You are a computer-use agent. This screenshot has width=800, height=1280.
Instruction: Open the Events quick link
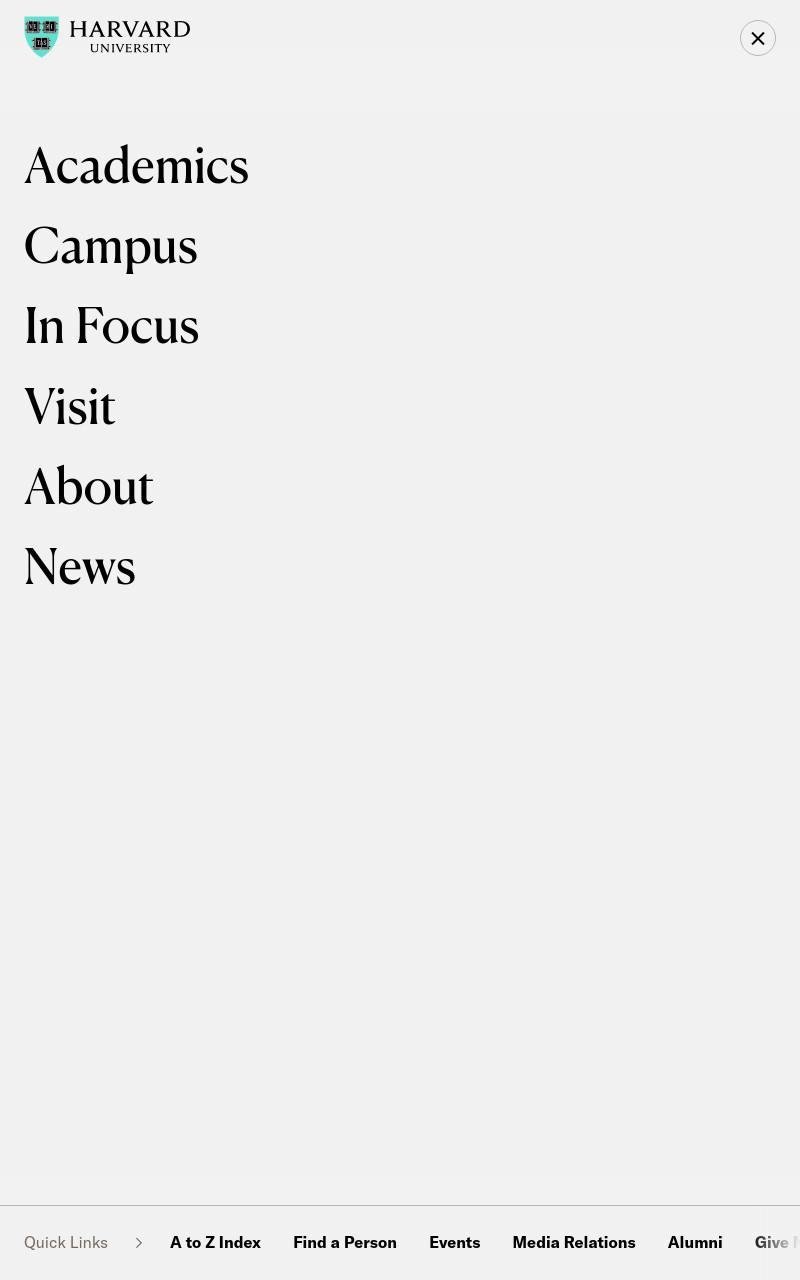tap(455, 1242)
